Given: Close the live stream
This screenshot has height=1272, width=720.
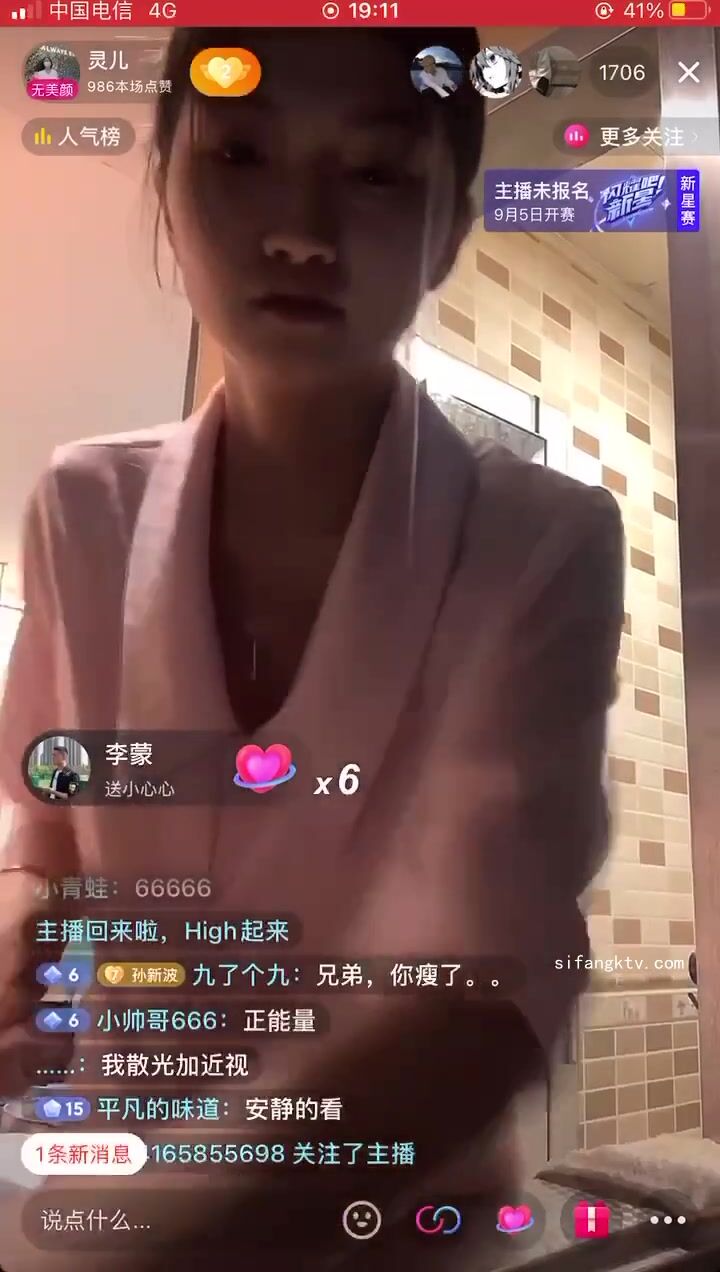Looking at the screenshot, I should 689,72.
